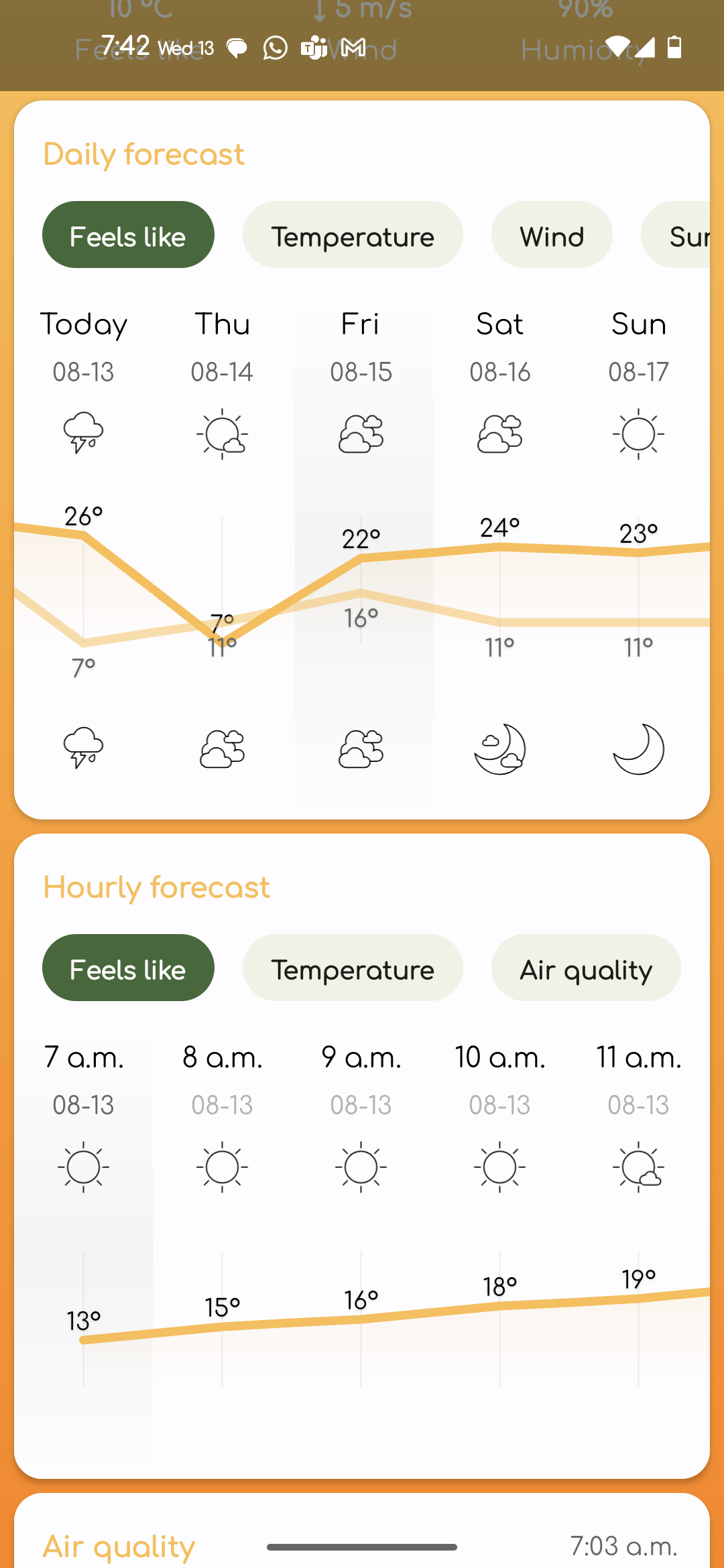Show Wind in the Daily forecast
Screen dimensions: 724x1568
point(552,235)
